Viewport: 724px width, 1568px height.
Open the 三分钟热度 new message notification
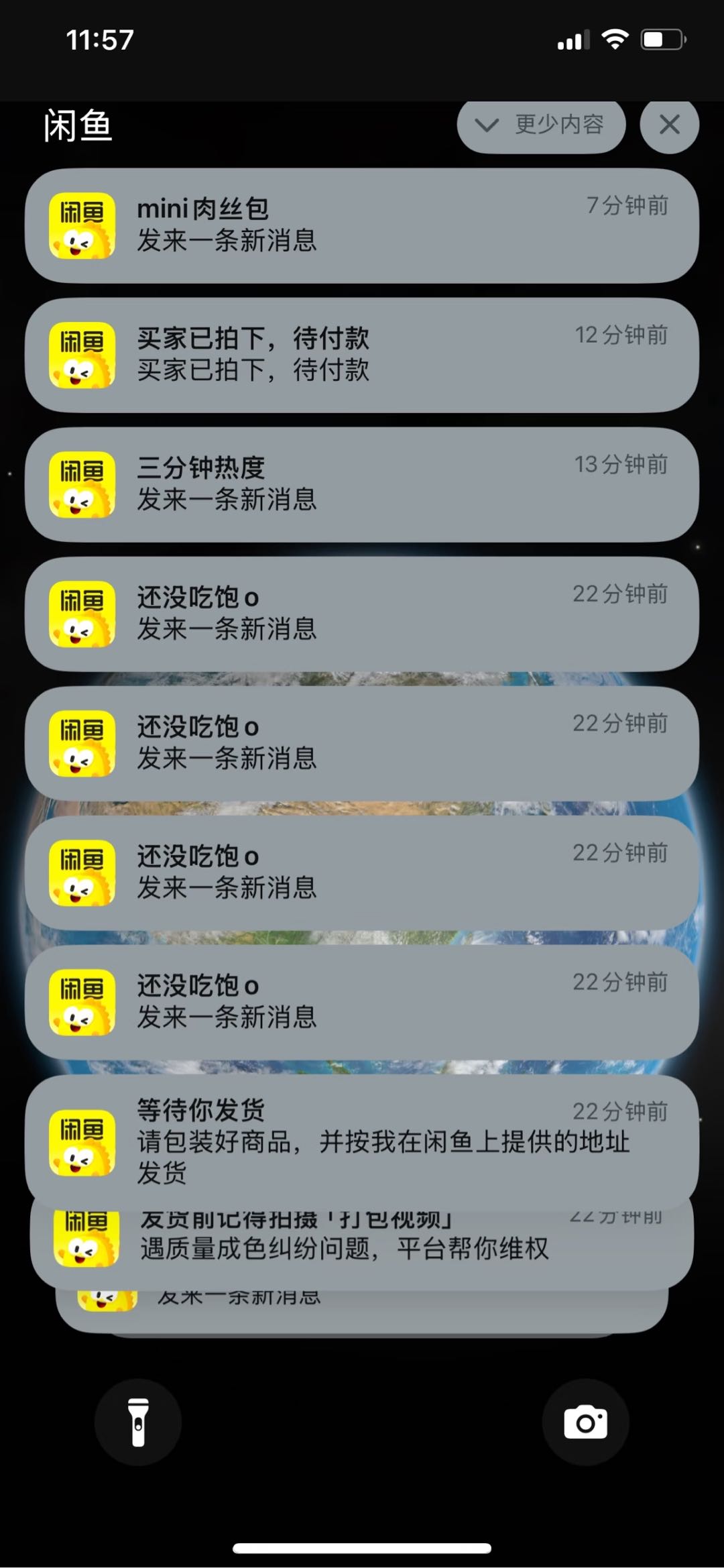coord(362,485)
